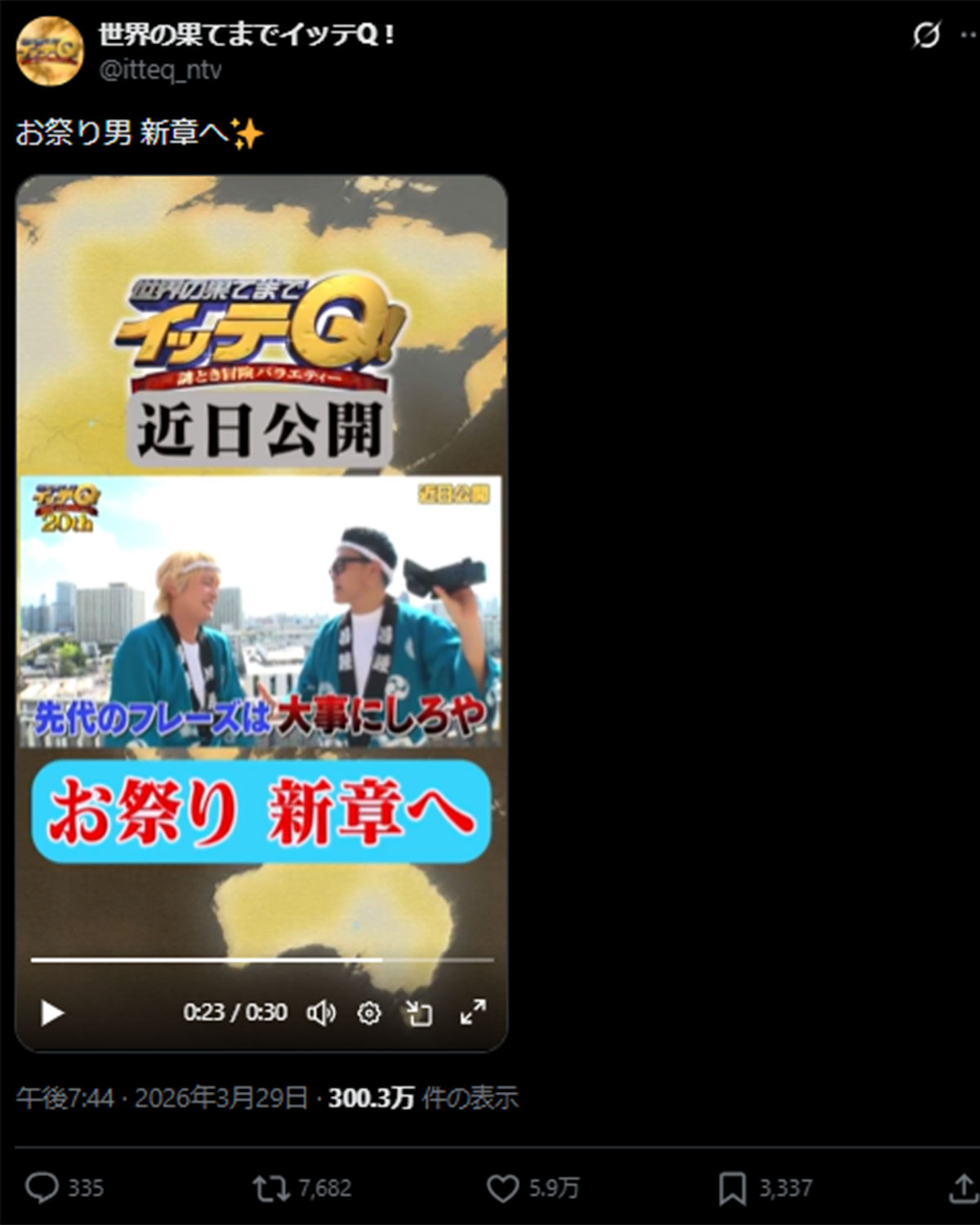Open the イッテQ profile avatar
The image size is (980, 1225).
50,51
